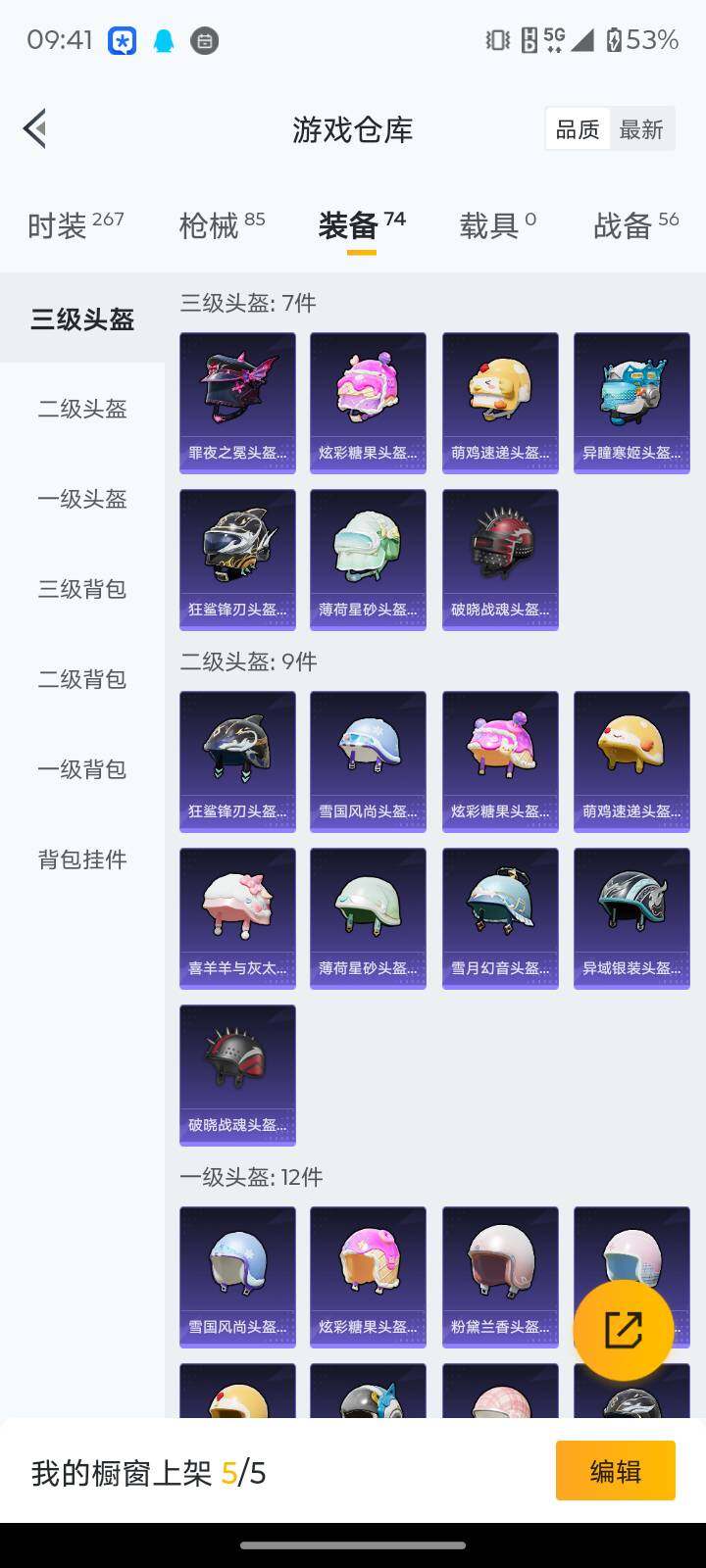Open the 战备 tab
This screenshot has width=706, height=1568.
(x=635, y=225)
